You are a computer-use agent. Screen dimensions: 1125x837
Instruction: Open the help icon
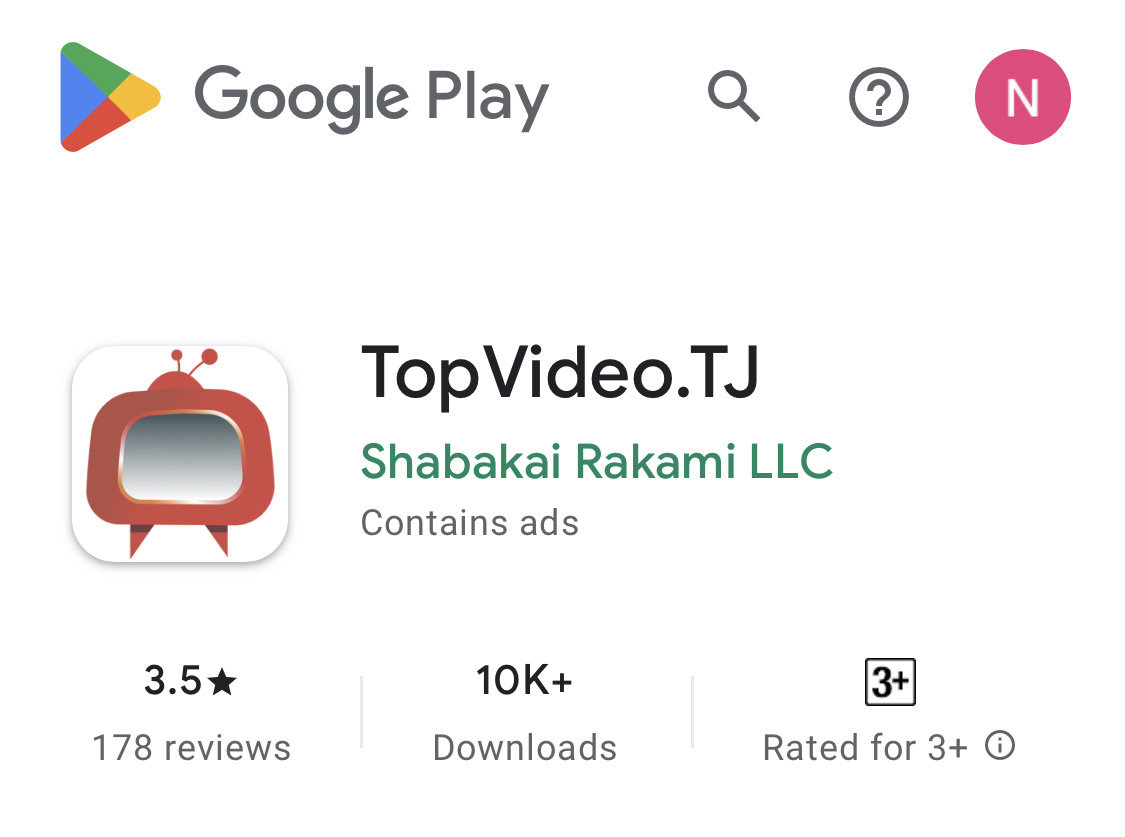click(x=878, y=98)
